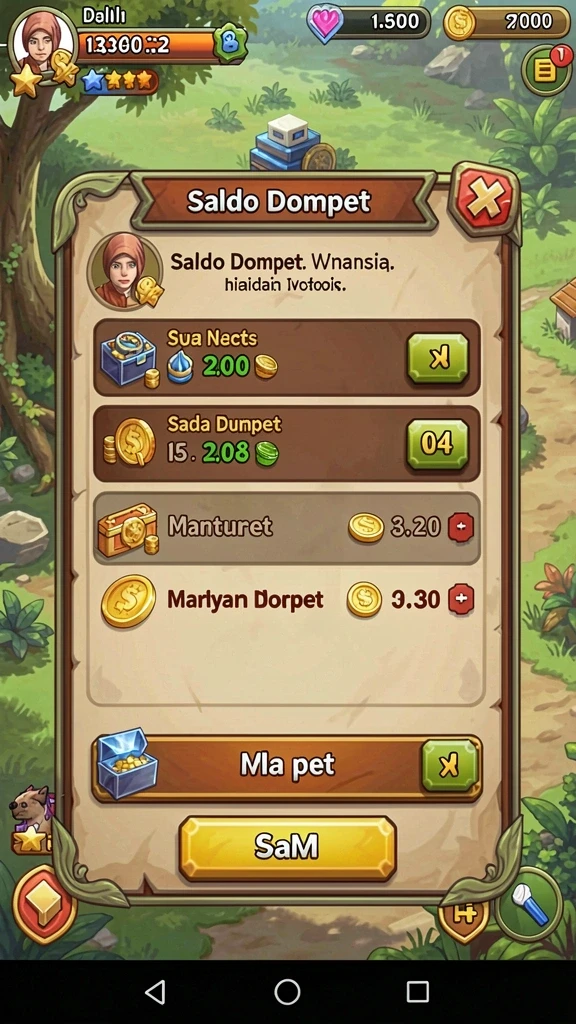
Task: Tap the yellow SaM button
Action: coord(287,848)
